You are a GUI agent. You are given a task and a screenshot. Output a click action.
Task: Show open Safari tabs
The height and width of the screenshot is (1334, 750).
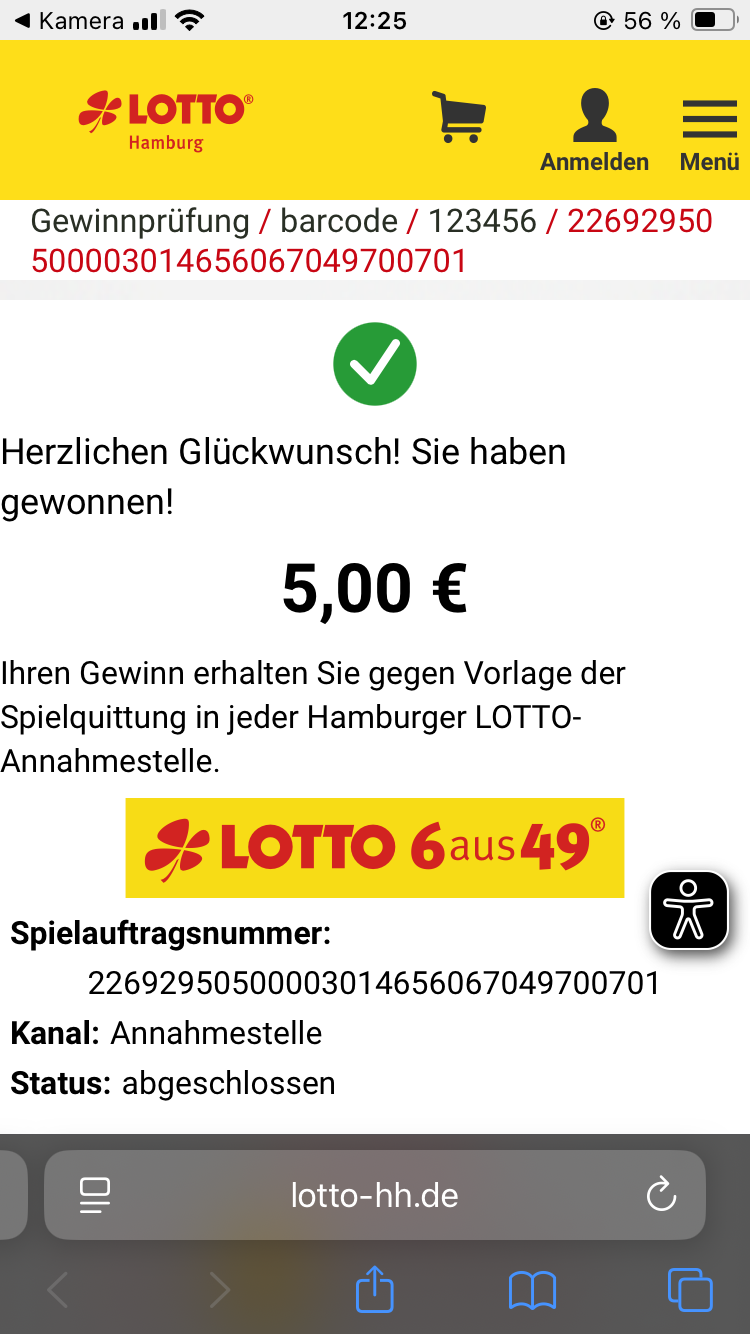pos(689,1290)
